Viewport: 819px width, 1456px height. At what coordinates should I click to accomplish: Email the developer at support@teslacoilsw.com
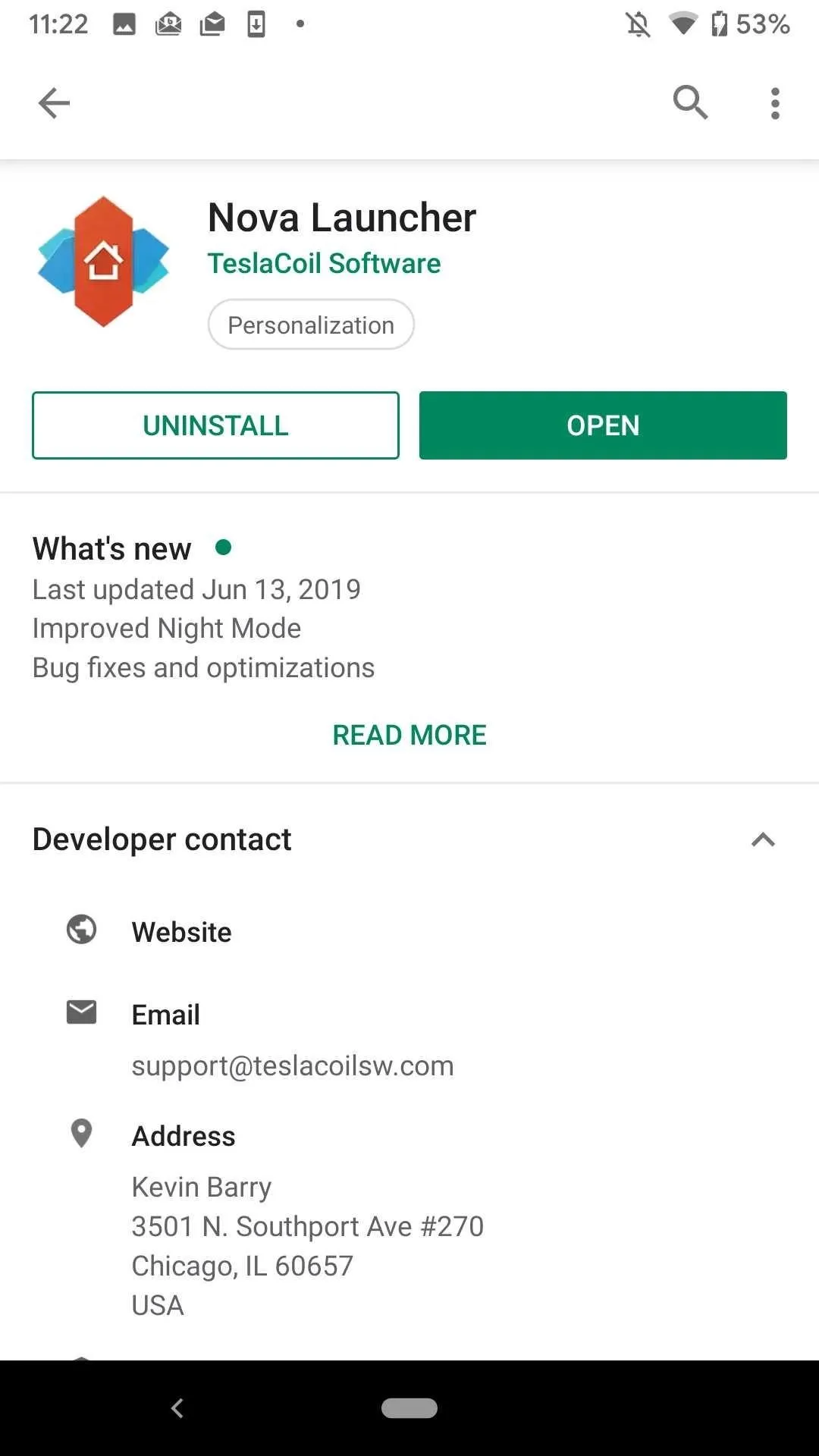point(409,1040)
